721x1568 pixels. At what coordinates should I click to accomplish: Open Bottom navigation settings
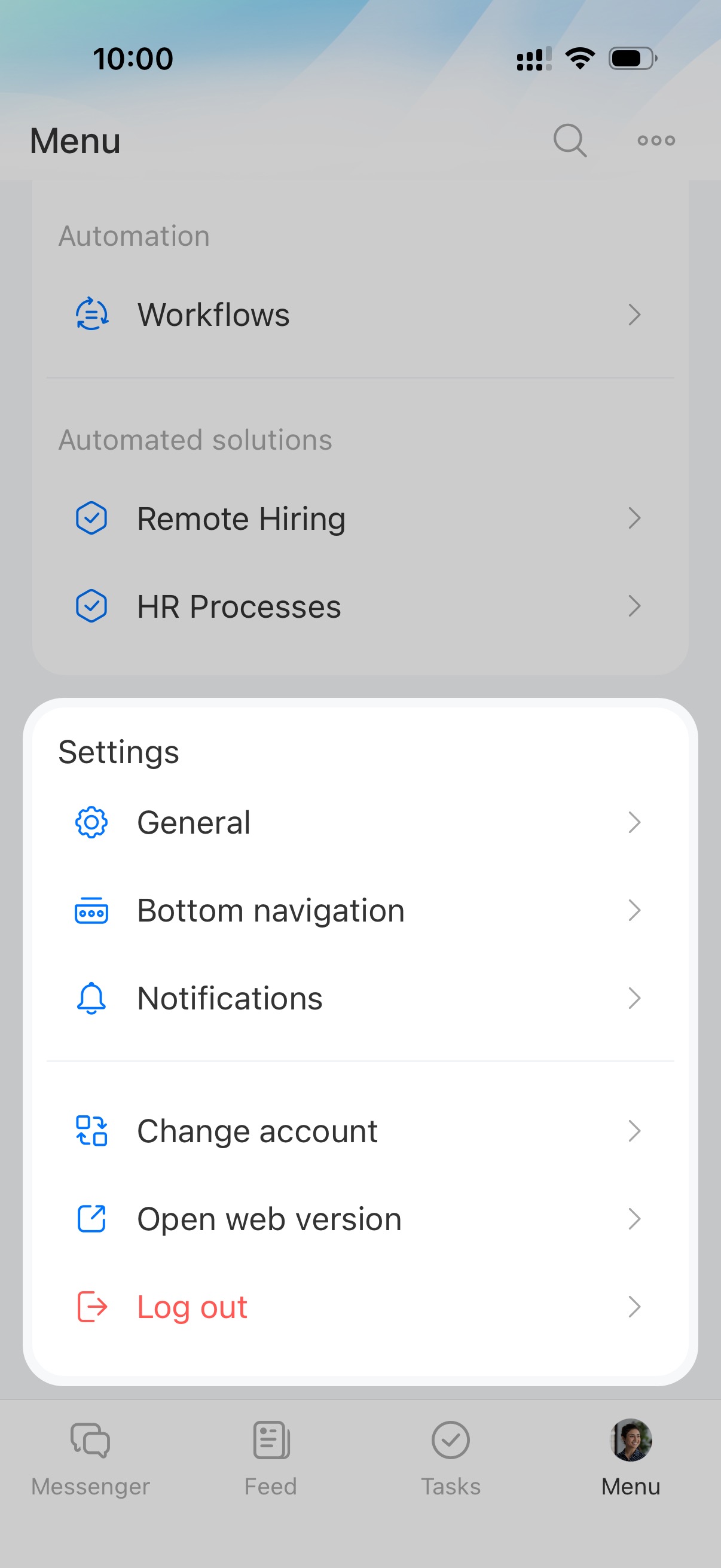pos(359,911)
